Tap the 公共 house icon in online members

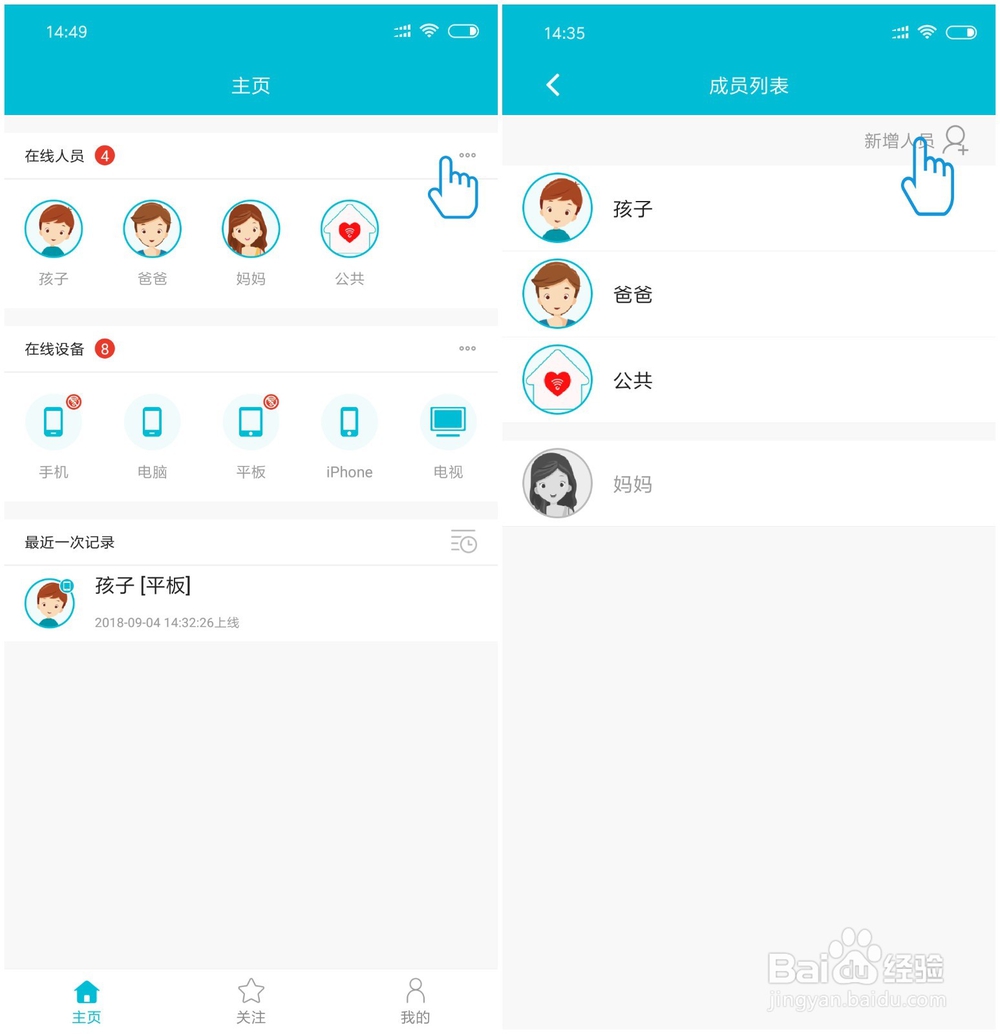349,228
